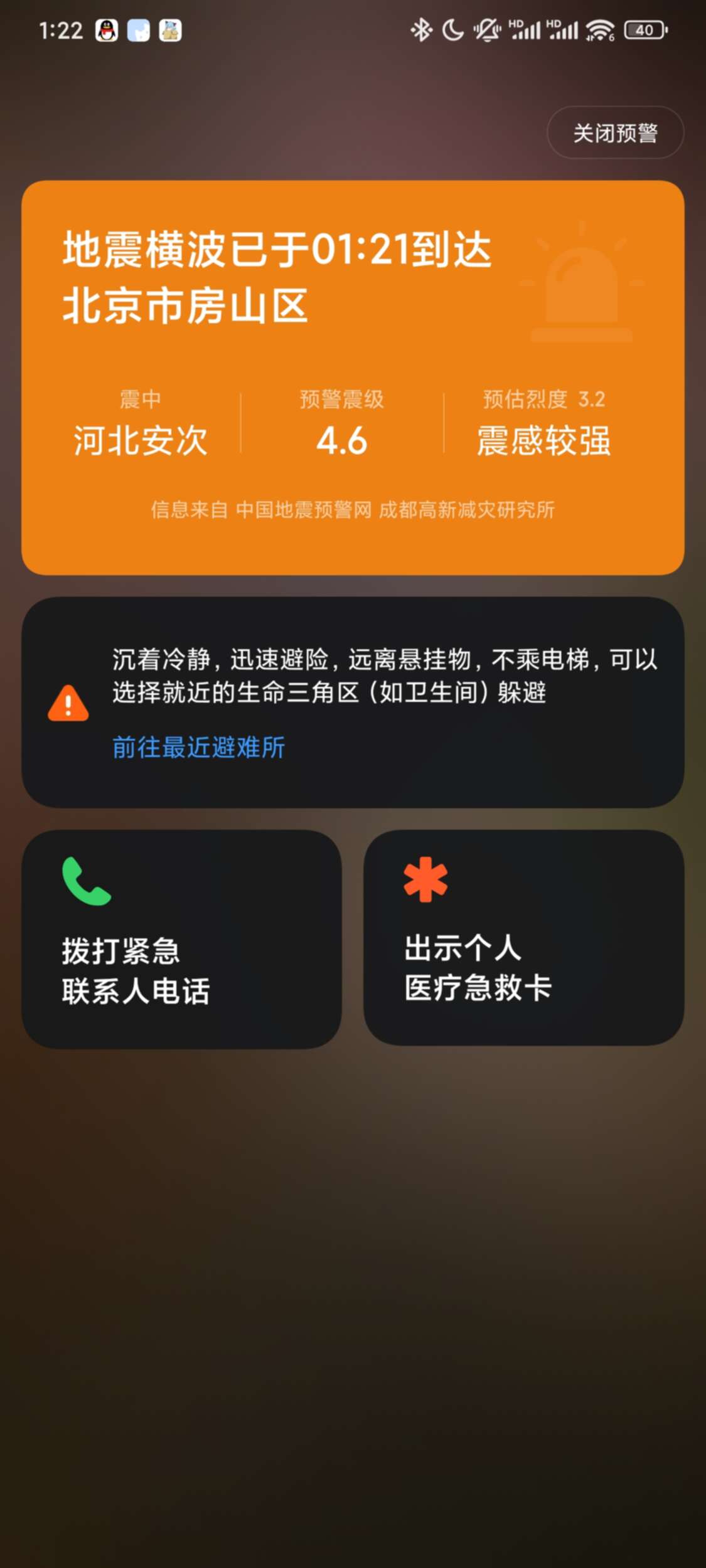Image resolution: width=706 pixels, height=1568 pixels.
Task: Tap the Bluetooth icon in the status bar
Action: 420,28
